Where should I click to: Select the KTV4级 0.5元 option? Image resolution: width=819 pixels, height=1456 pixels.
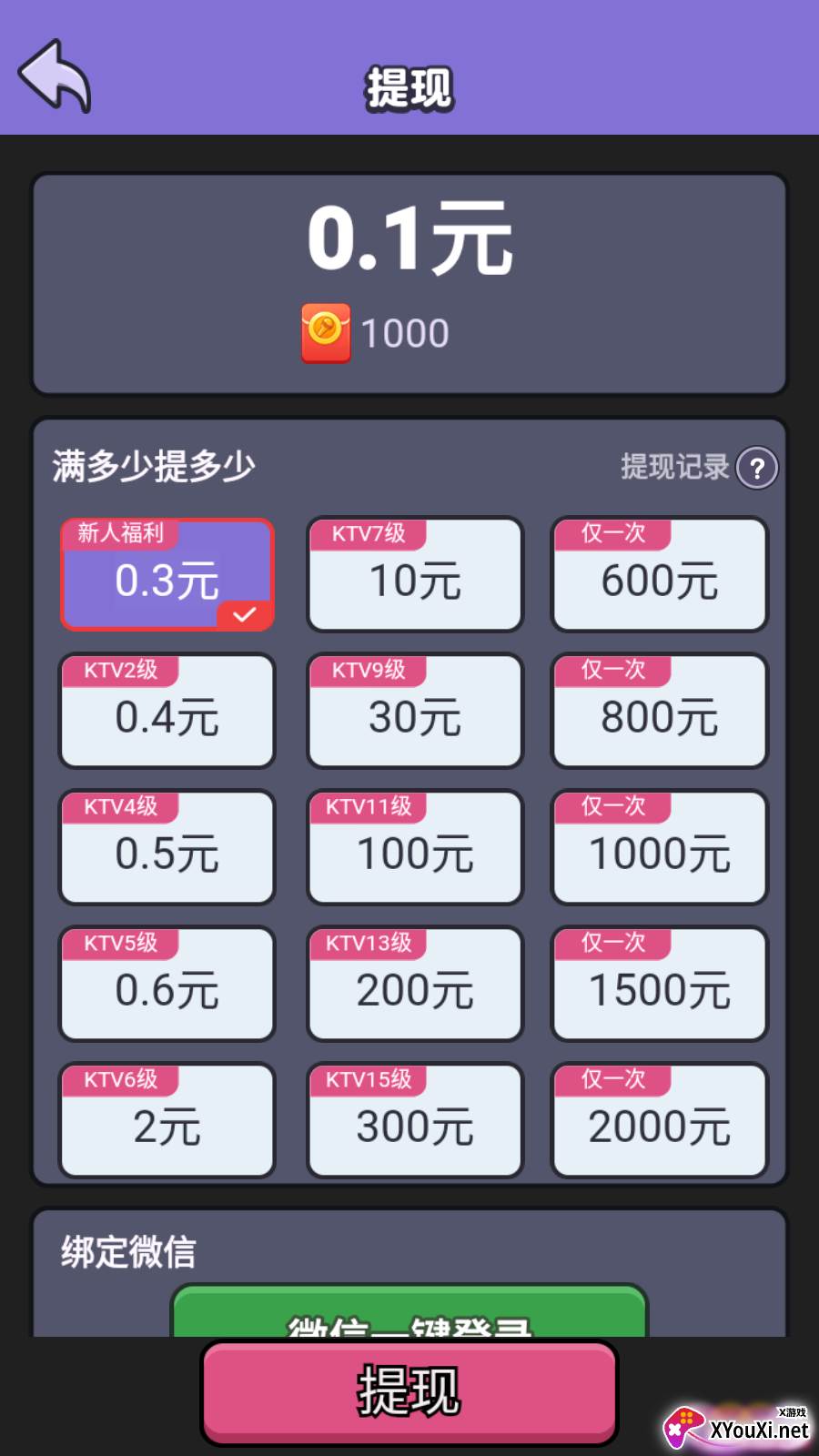click(167, 847)
